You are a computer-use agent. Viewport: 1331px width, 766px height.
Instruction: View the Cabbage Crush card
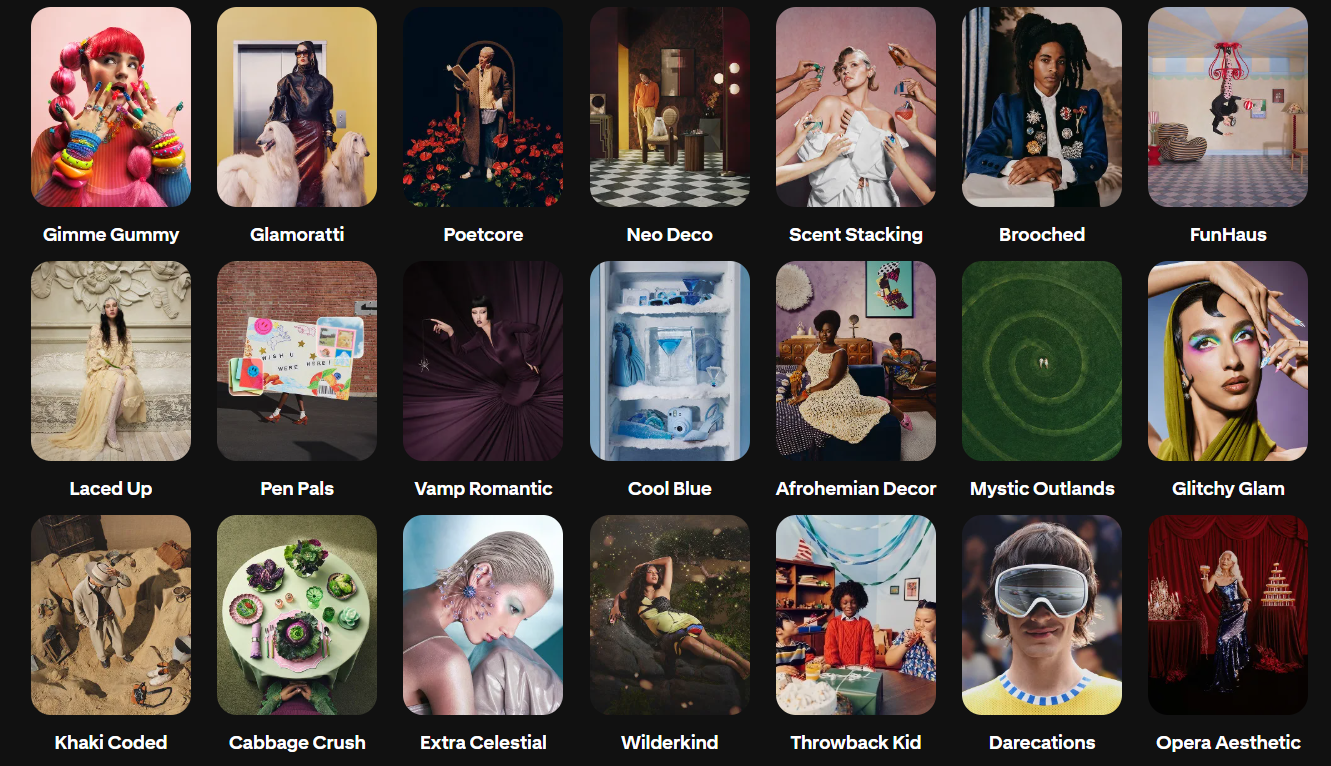(x=297, y=615)
